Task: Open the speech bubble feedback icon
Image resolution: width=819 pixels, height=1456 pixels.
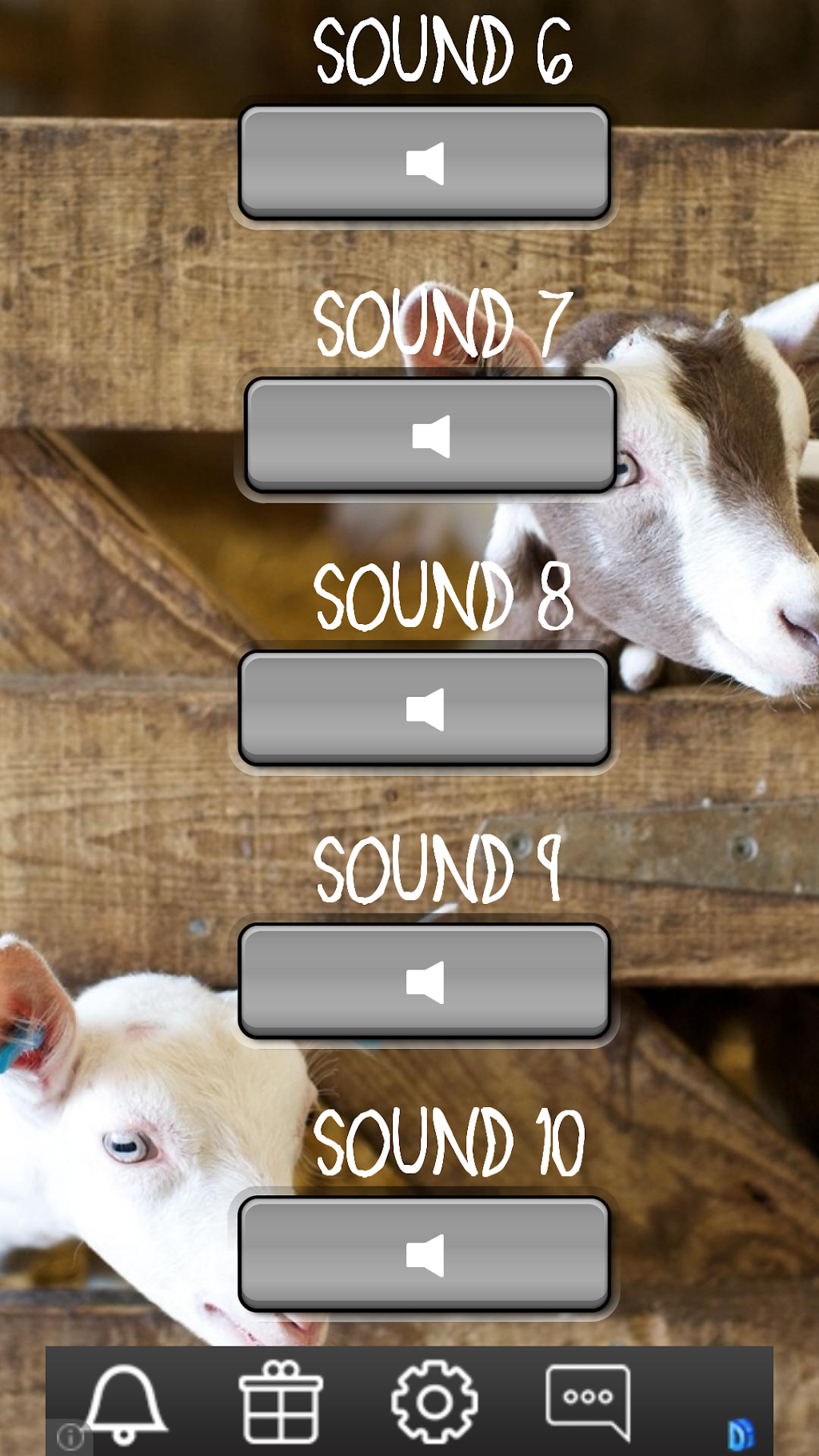Action: pos(588,1401)
